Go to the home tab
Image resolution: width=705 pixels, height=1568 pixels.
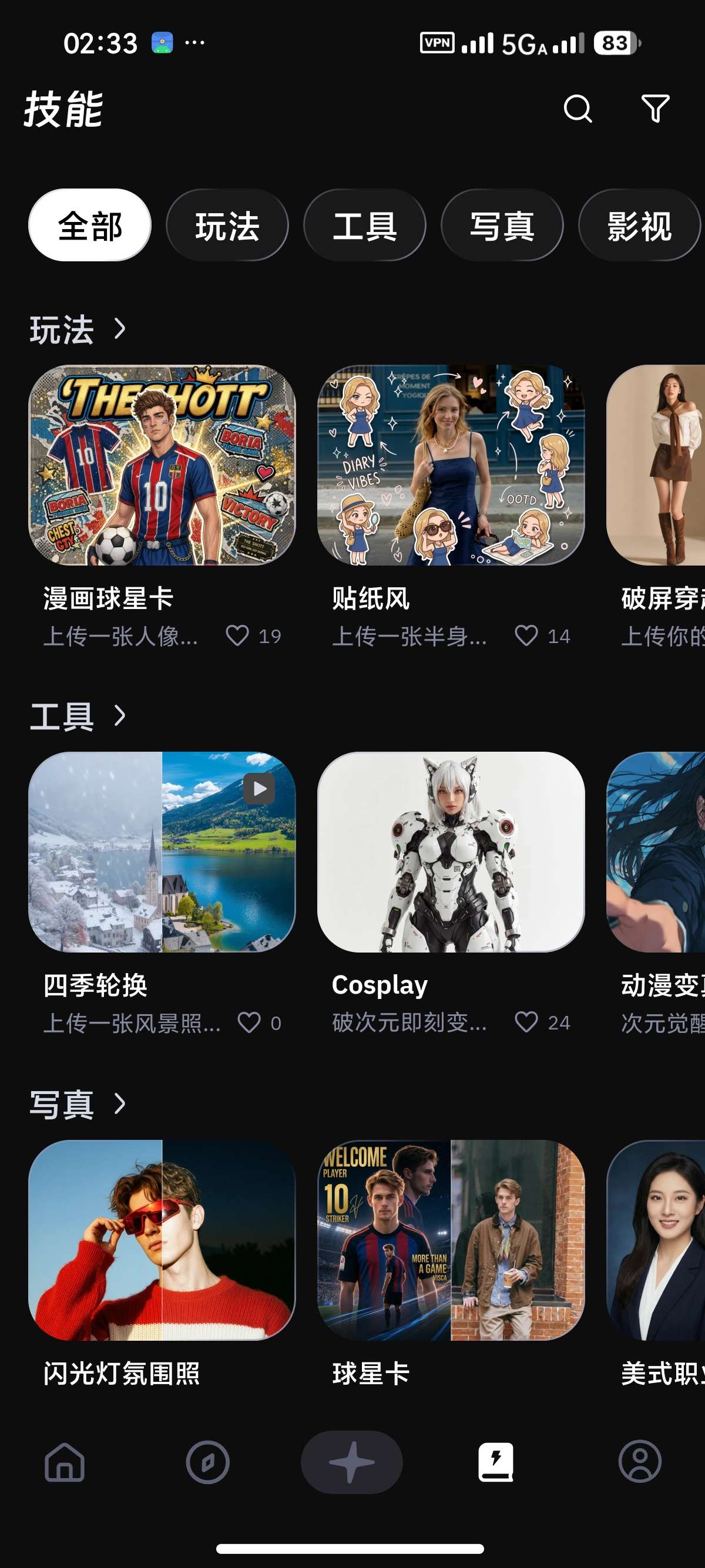pyautogui.click(x=65, y=1462)
